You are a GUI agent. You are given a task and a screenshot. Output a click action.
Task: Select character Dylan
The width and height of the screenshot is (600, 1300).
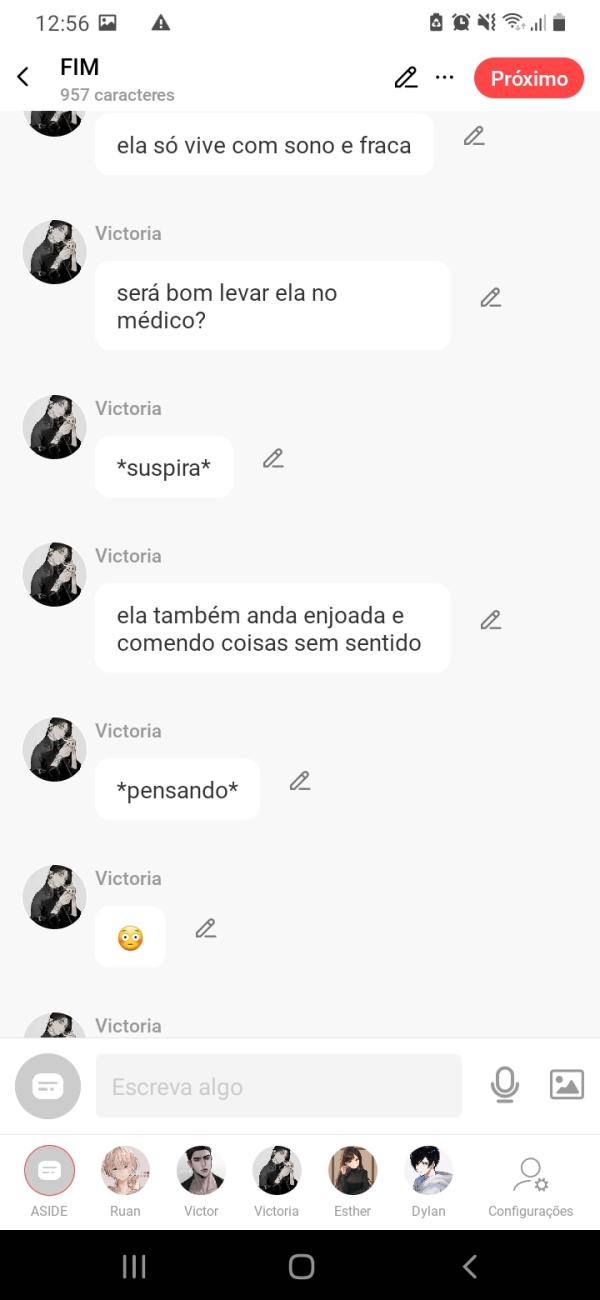pos(428,1171)
